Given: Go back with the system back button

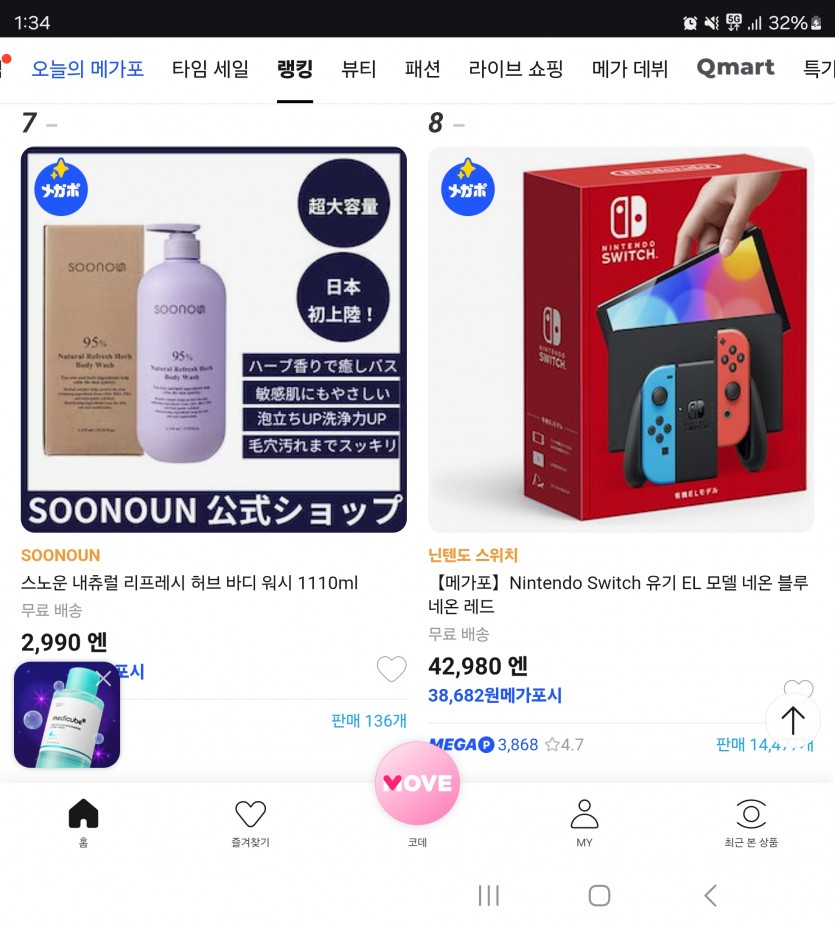Looking at the screenshot, I should (x=710, y=895).
